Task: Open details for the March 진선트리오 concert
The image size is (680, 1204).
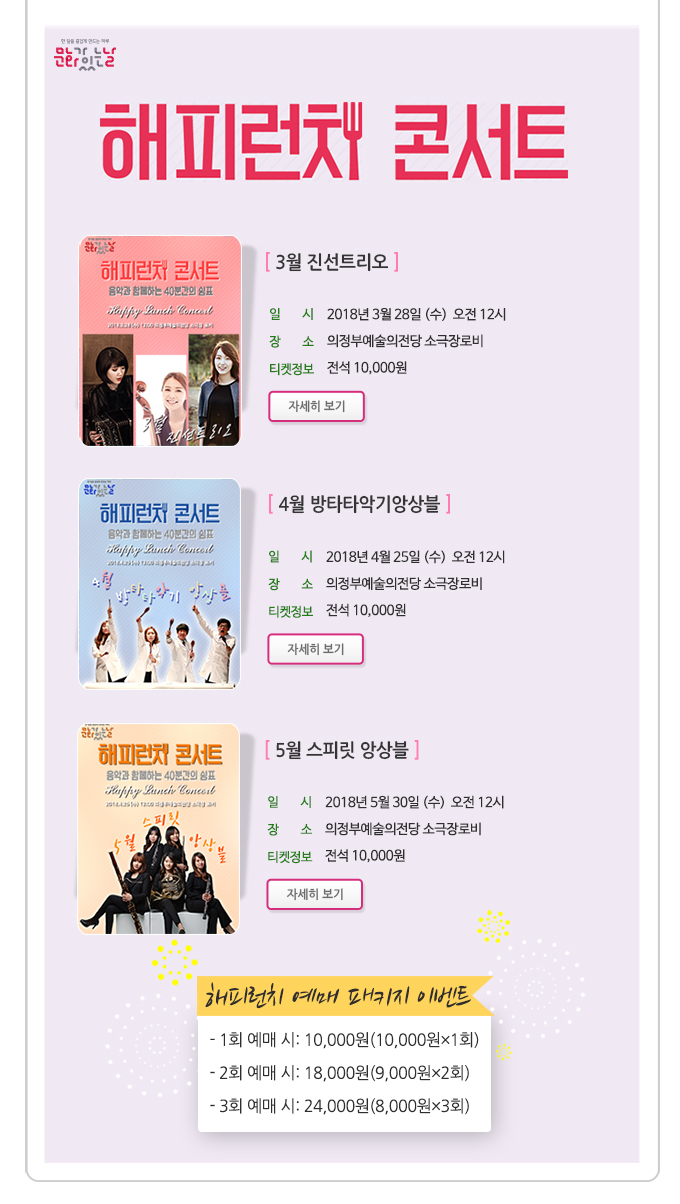Action: click(x=316, y=407)
